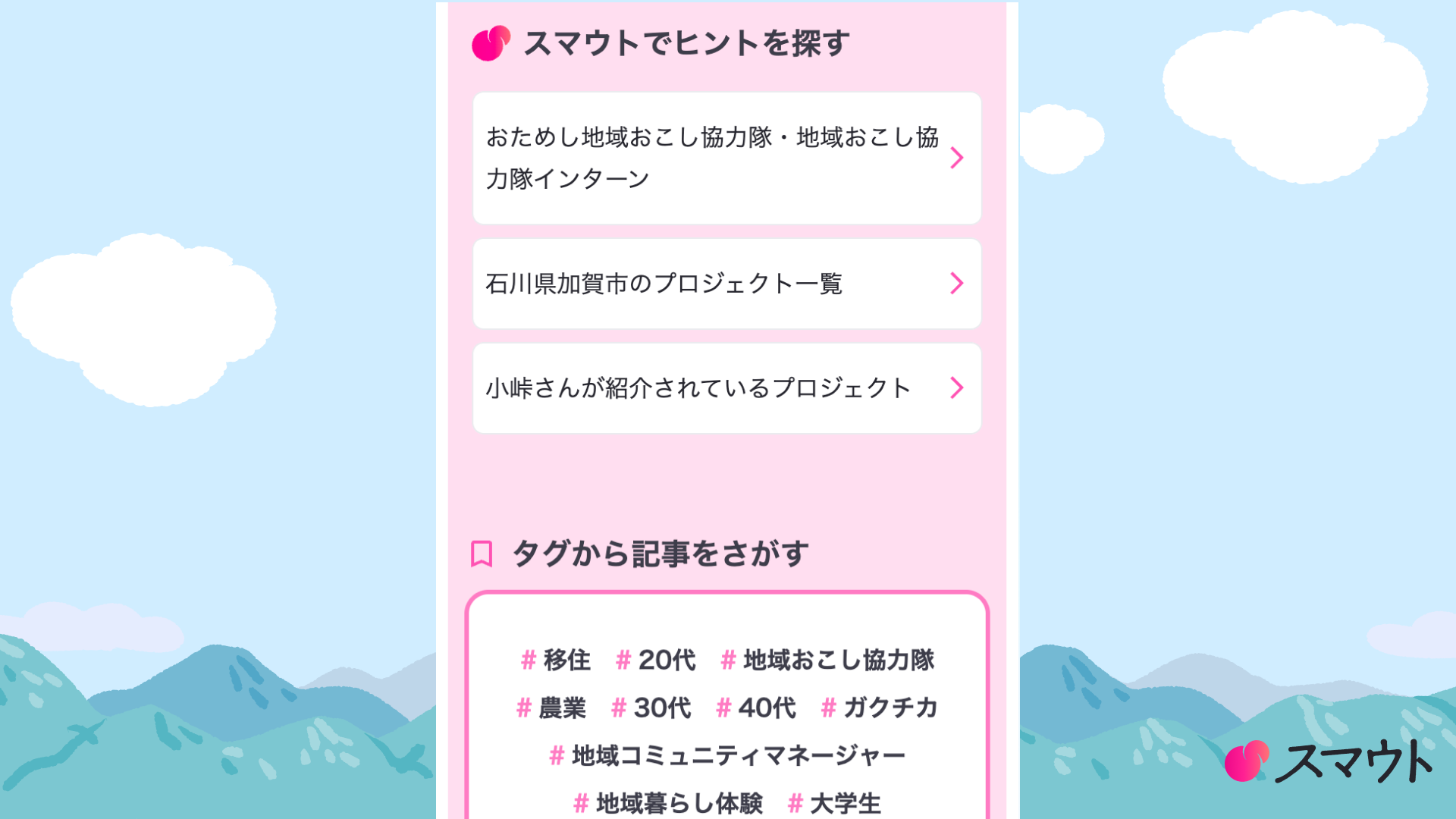The width and height of the screenshot is (1456, 819).
Task: Select the #移住 tag
Action: click(556, 660)
